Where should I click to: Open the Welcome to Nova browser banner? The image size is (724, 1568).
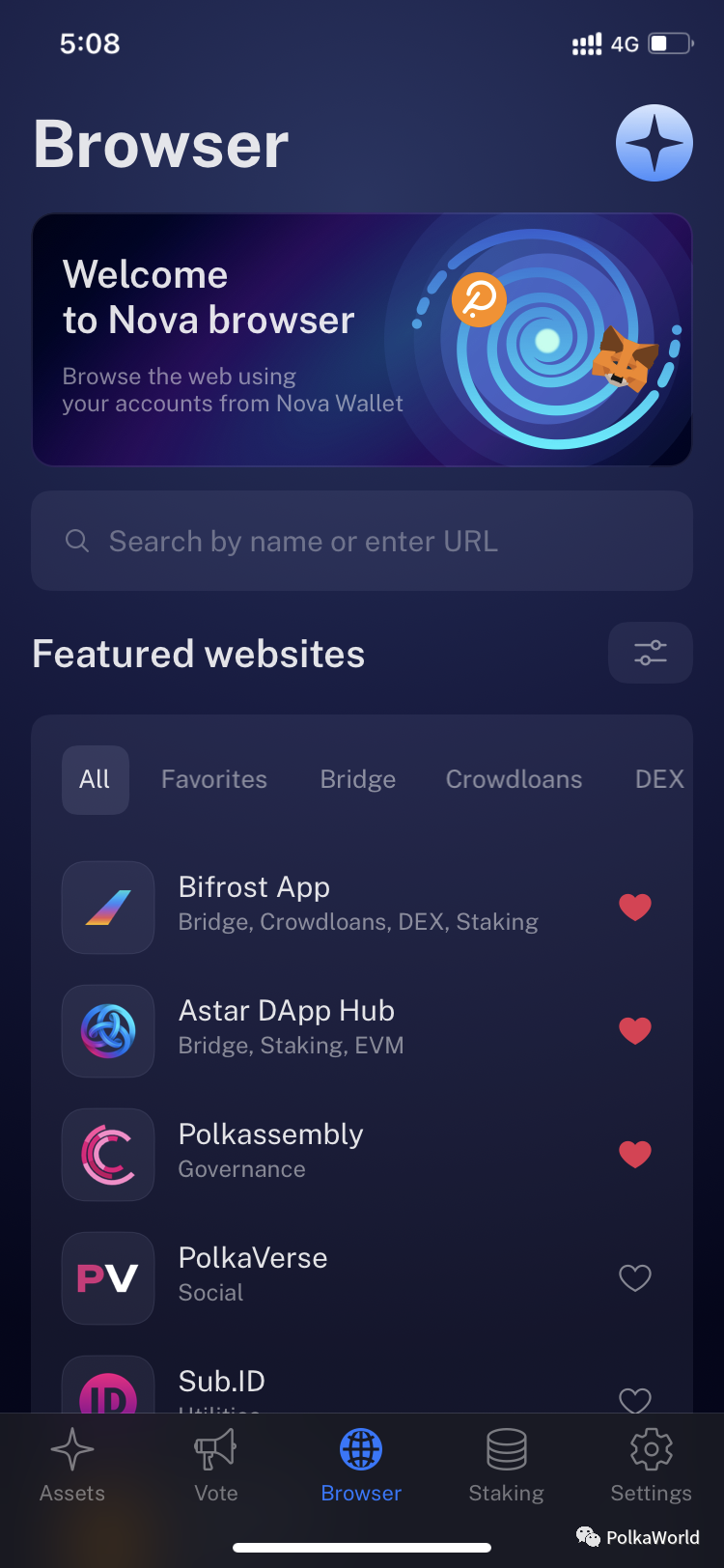362,340
